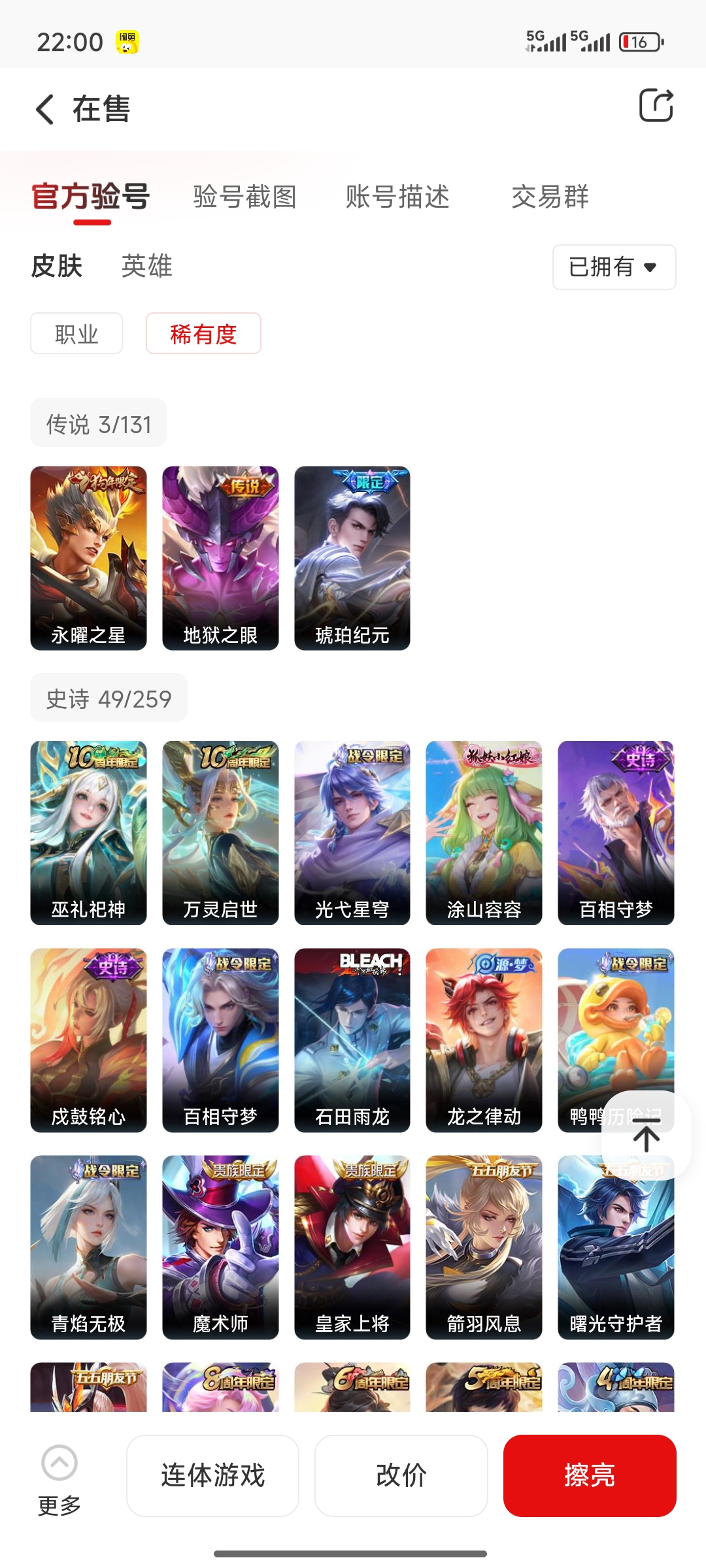Expand the 已拥有 dropdown
The width and height of the screenshot is (706, 1568).
[x=614, y=267]
